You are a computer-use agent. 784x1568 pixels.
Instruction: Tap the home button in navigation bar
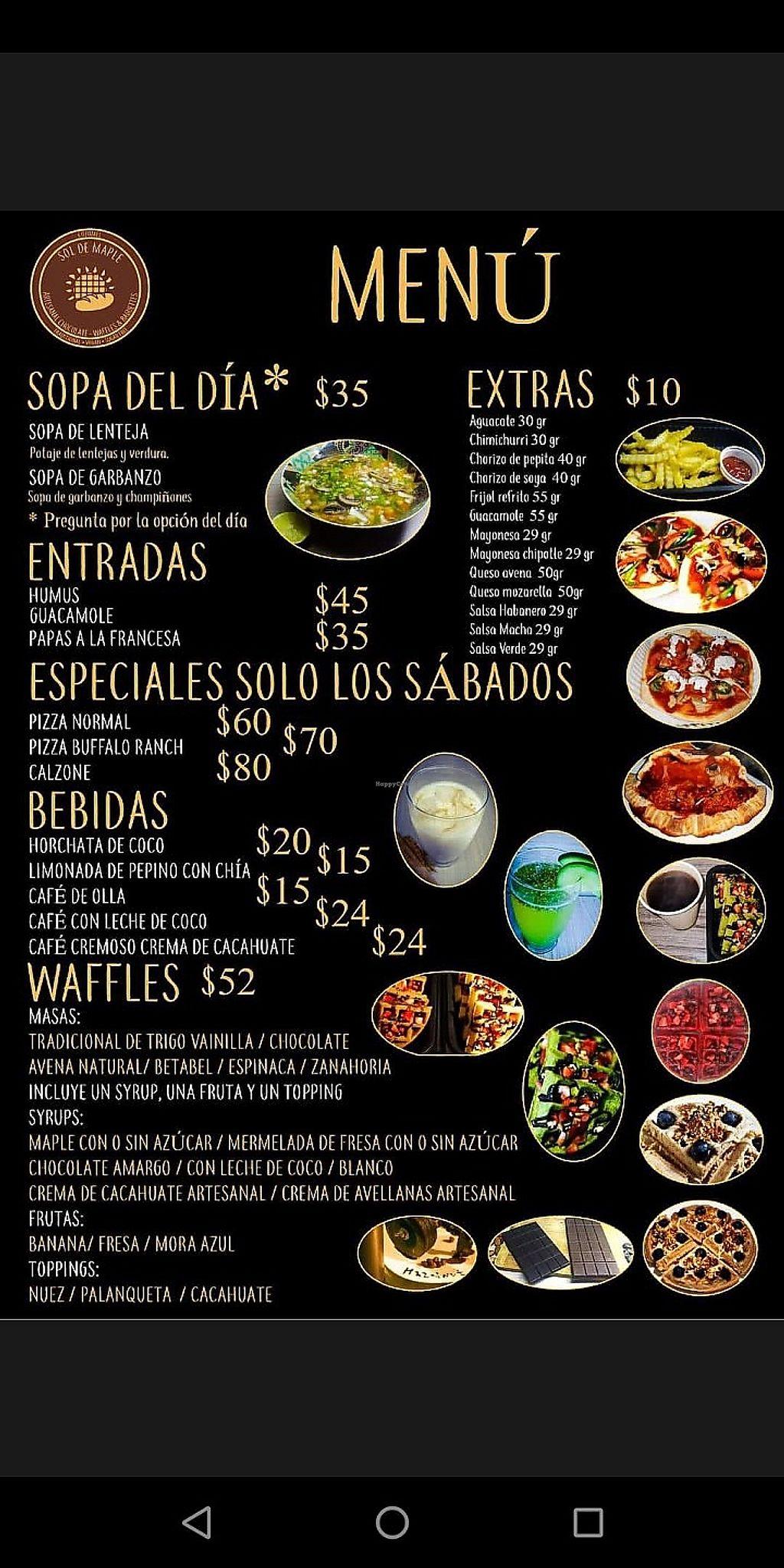pyautogui.click(x=392, y=1523)
